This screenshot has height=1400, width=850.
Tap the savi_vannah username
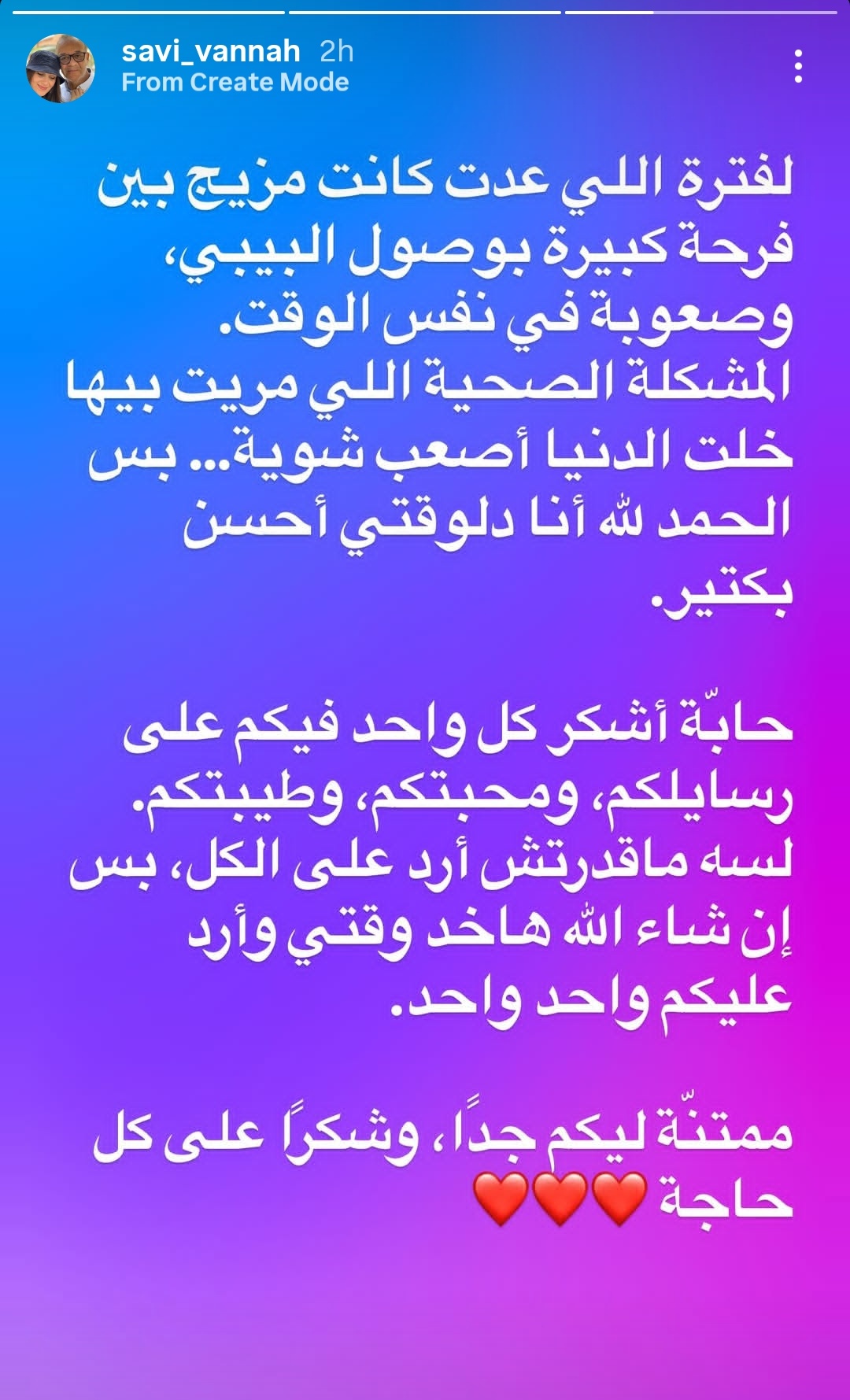[211, 52]
